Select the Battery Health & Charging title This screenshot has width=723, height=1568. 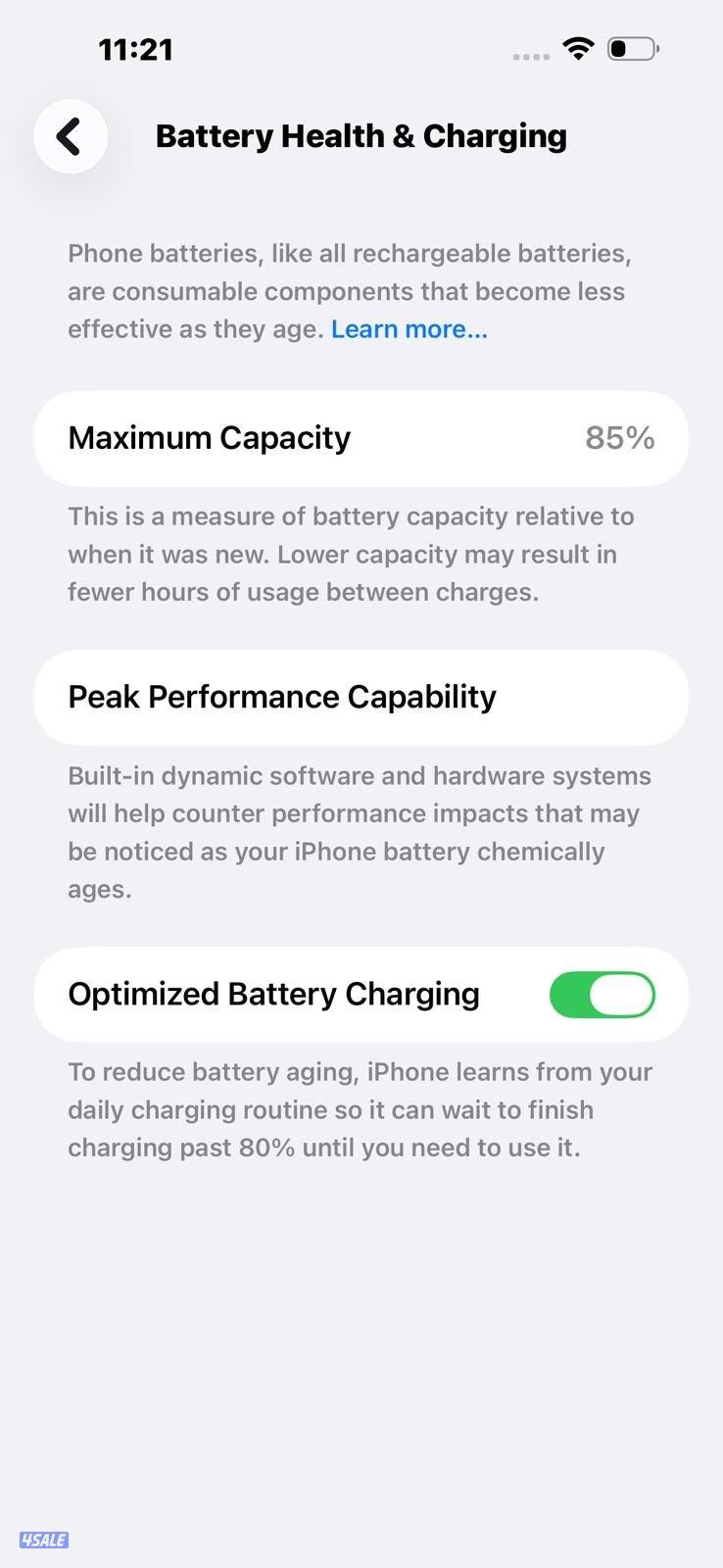tap(361, 136)
